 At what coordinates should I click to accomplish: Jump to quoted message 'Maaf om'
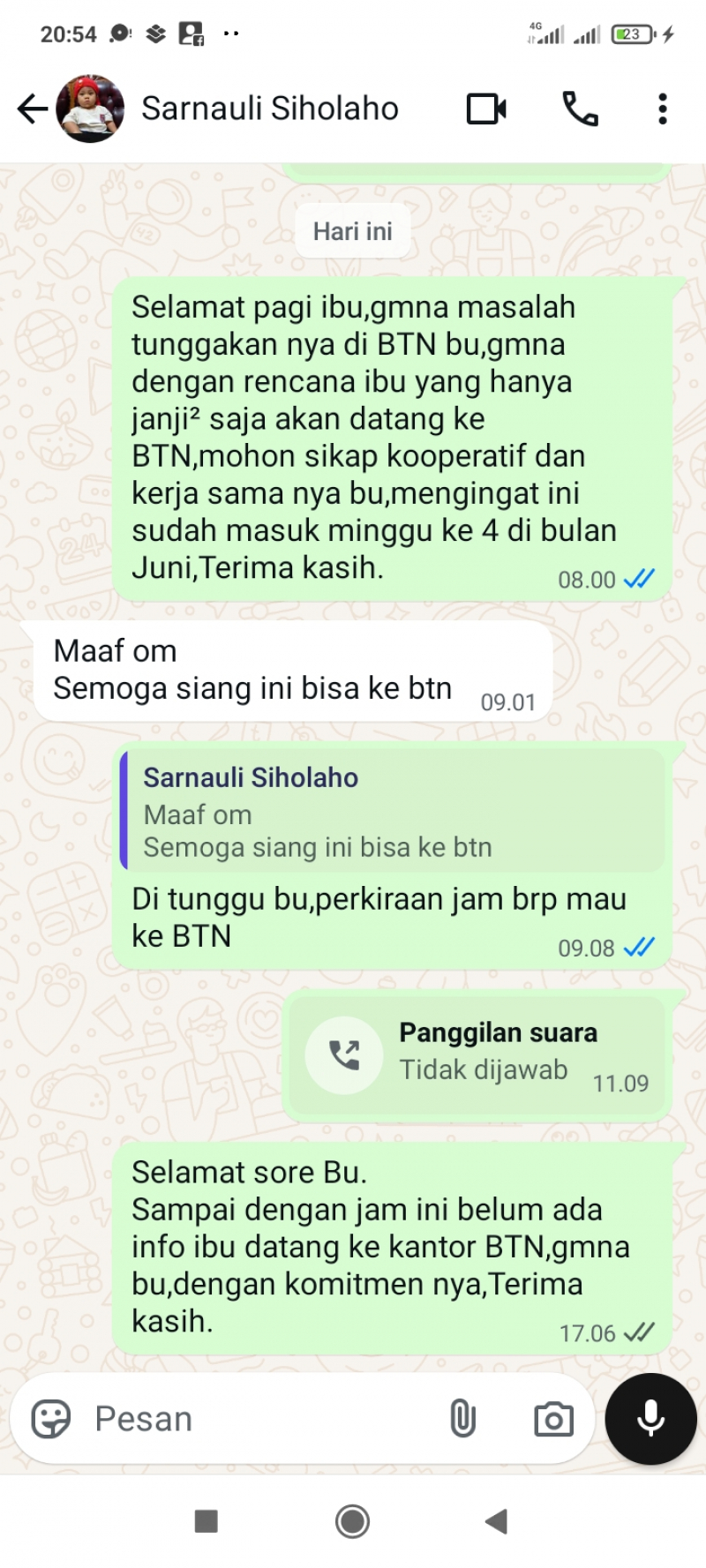click(x=391, y=812)
